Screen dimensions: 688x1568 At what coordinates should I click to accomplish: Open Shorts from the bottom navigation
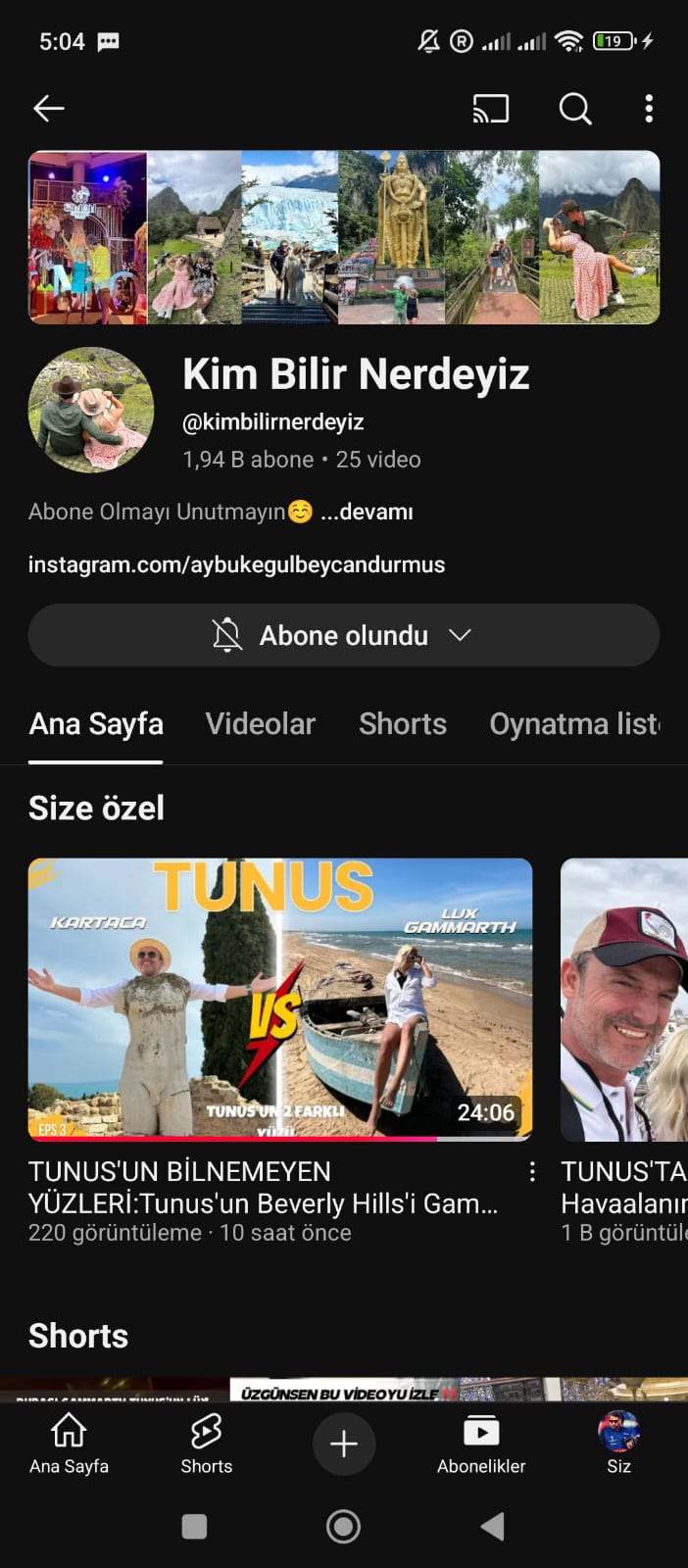(x=206, y=1444)
